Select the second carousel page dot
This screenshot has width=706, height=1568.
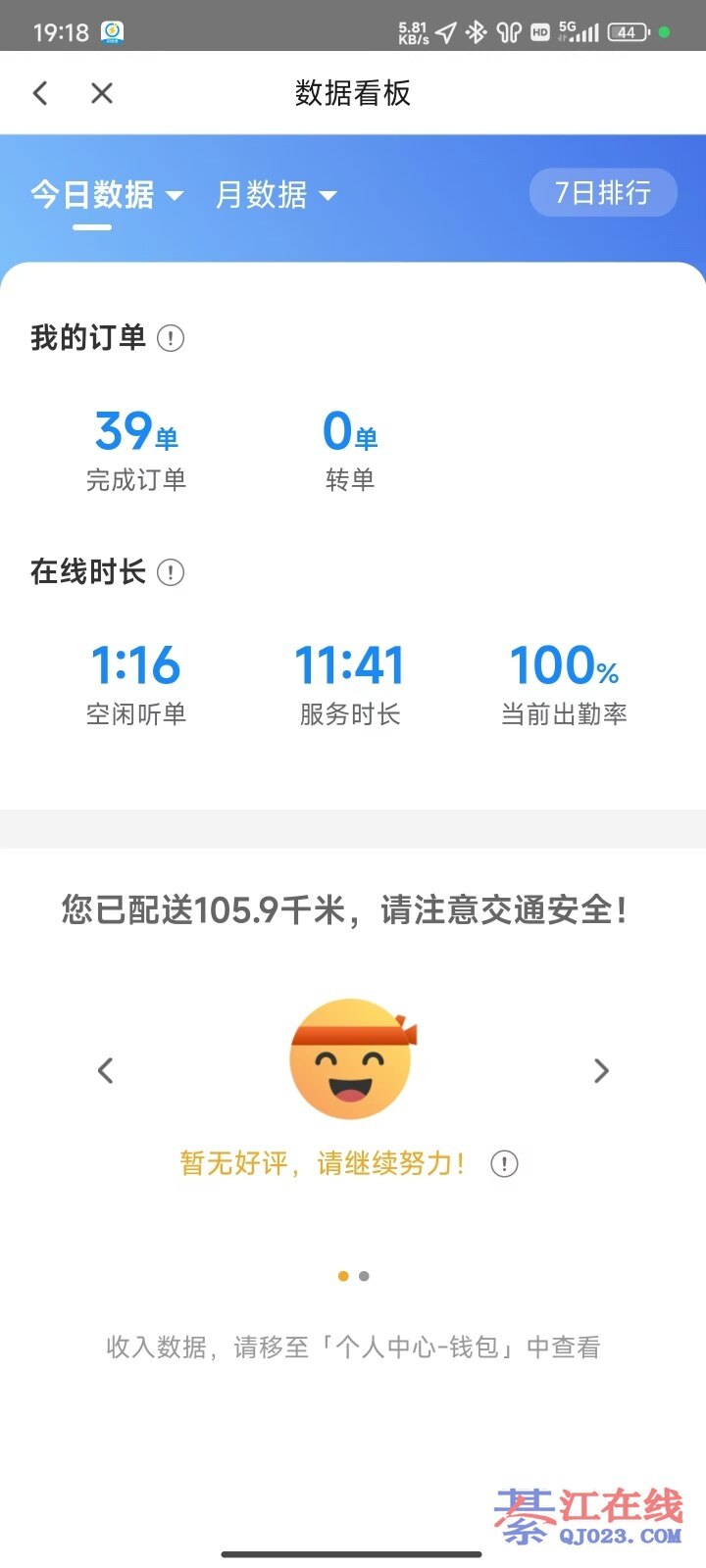(364, 1276)
